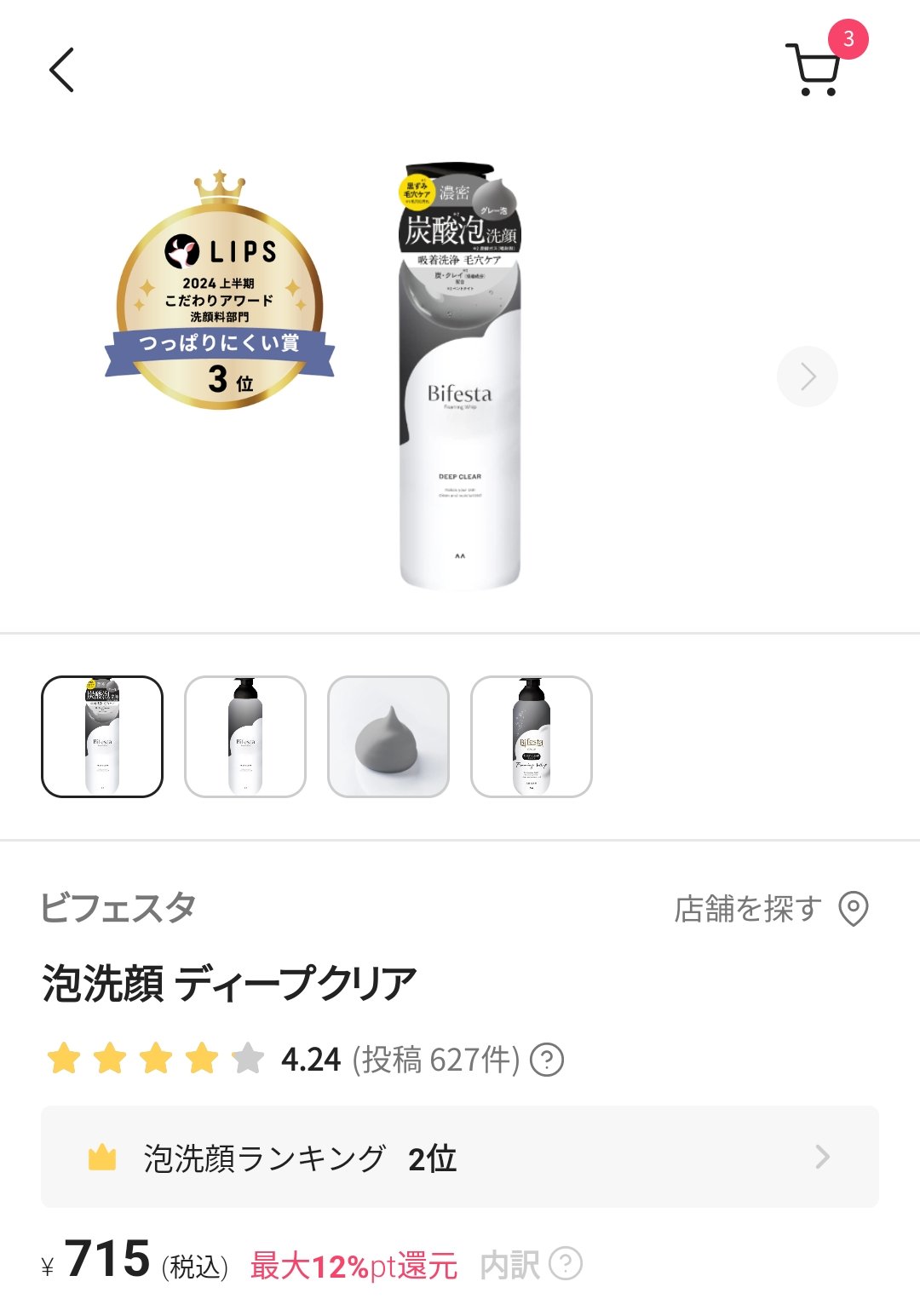
Task: Find a store via 店舗を探す
Action: pos(771,909)
